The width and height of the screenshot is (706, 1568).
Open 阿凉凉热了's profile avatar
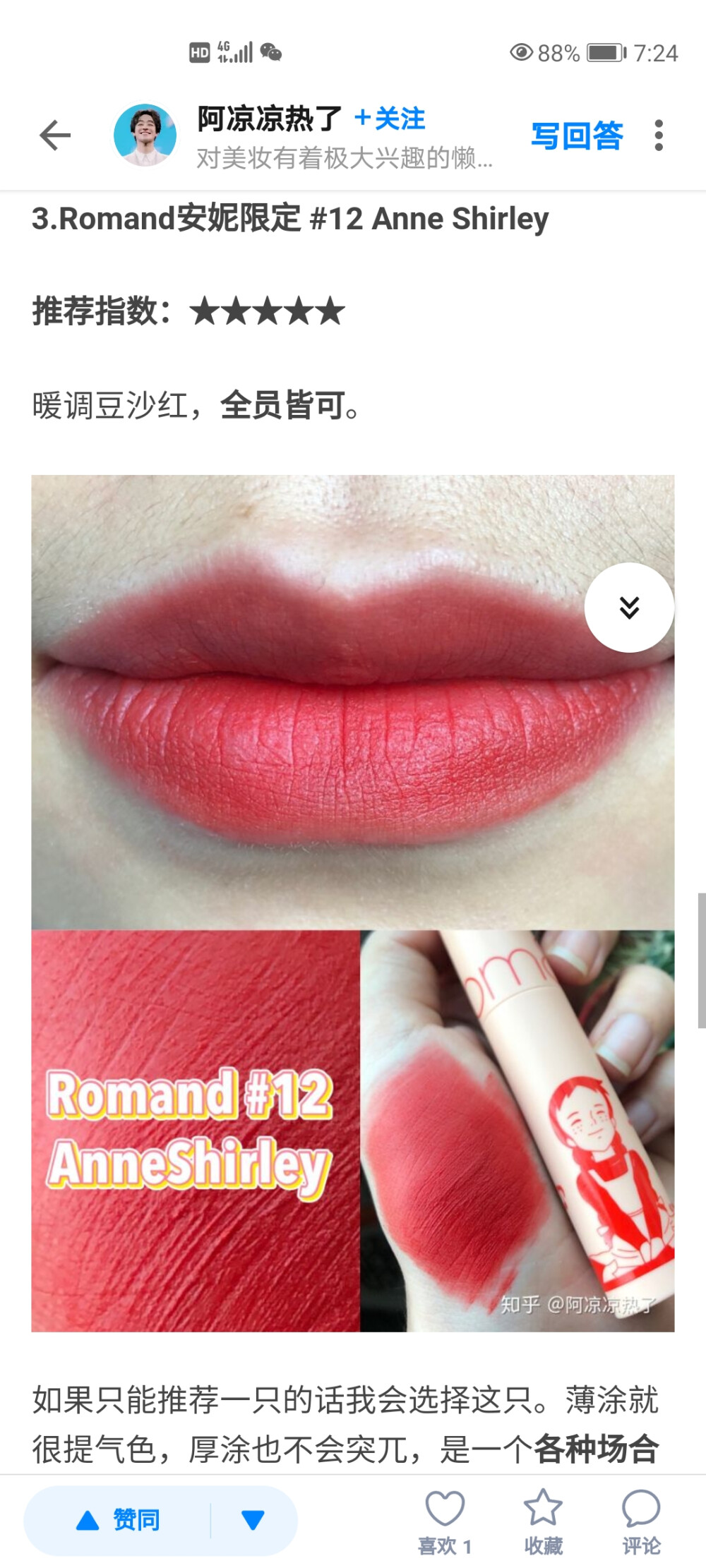(x=145, y=135)
